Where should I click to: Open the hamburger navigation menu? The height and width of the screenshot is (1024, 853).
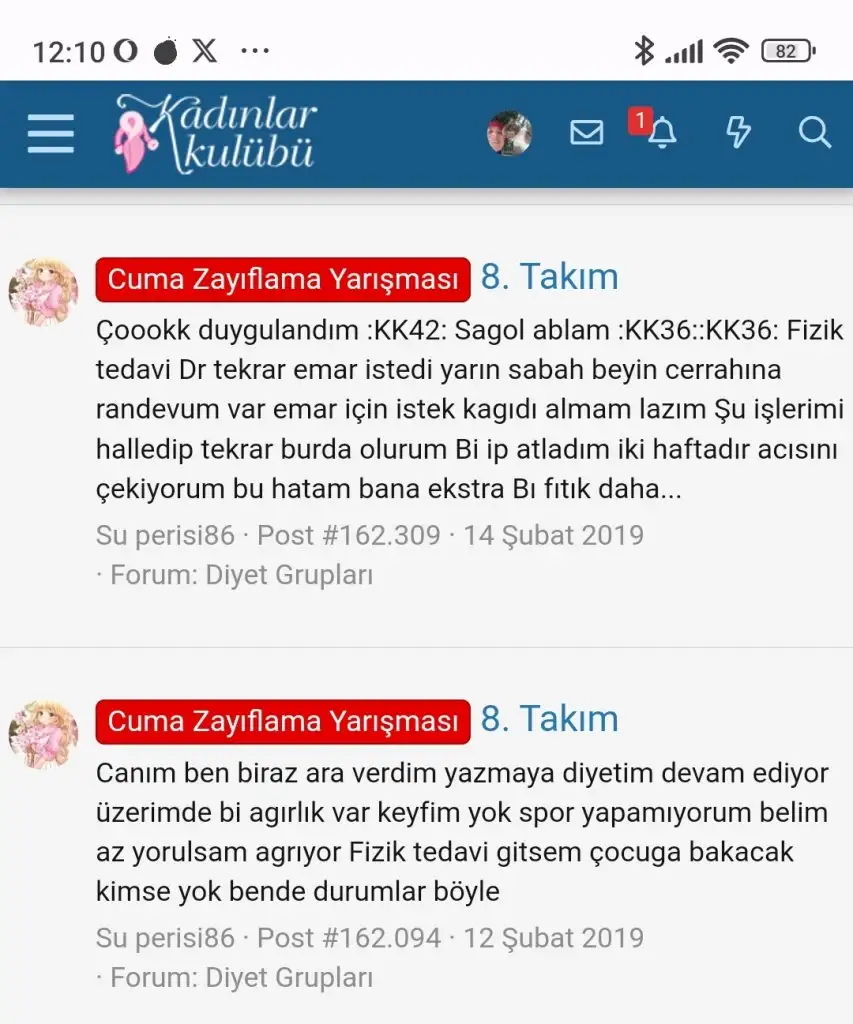point(50,133)
